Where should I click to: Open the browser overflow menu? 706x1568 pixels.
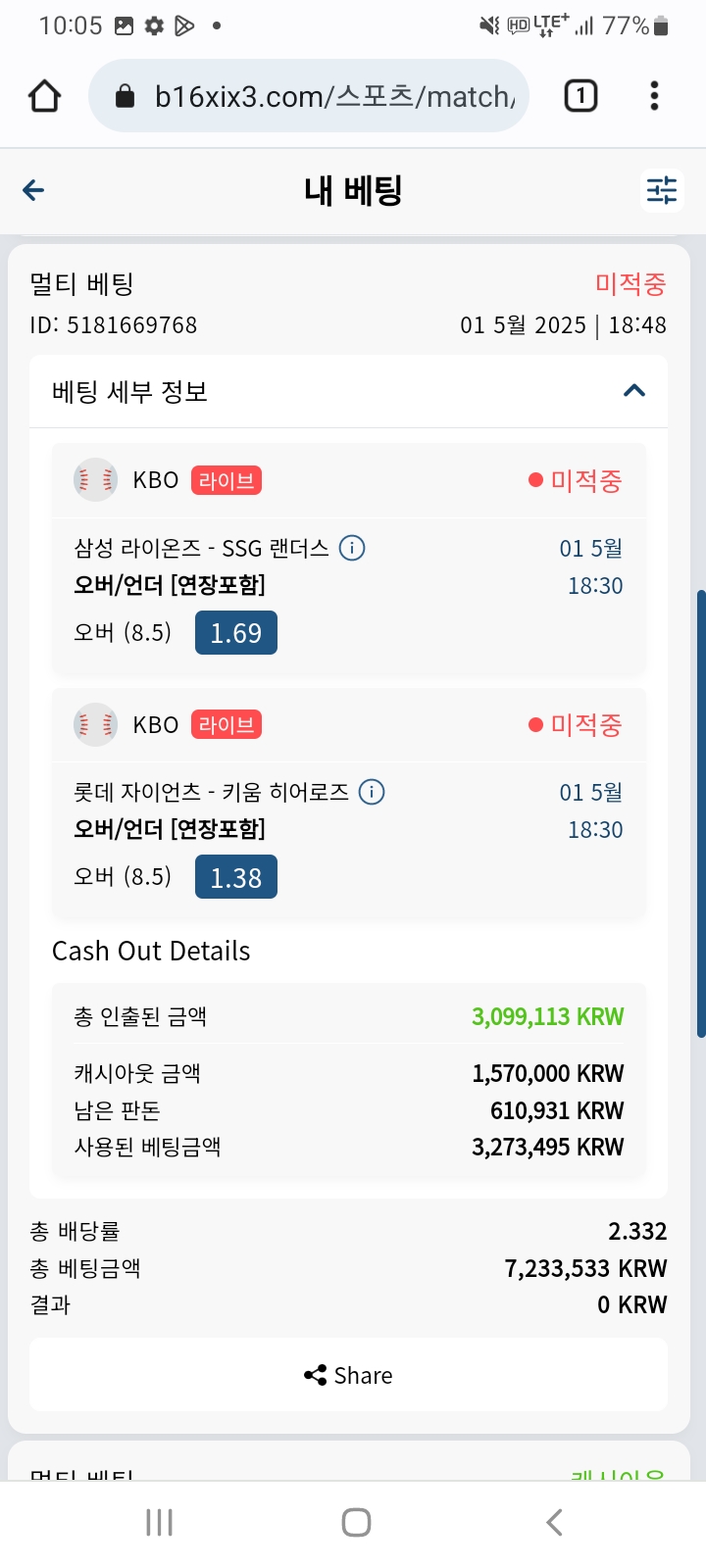click(x=654, y=96)
